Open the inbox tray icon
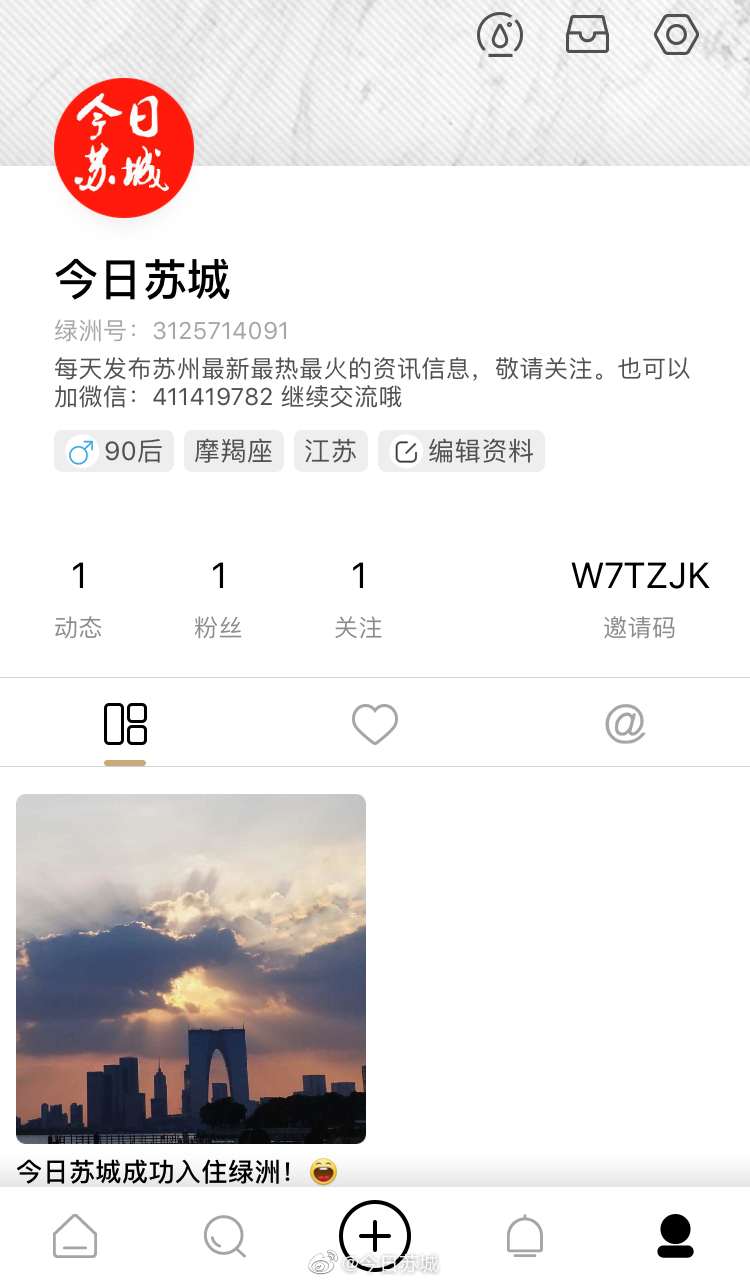Viewport: 750px width, 1283px height. tap(587, 36)
